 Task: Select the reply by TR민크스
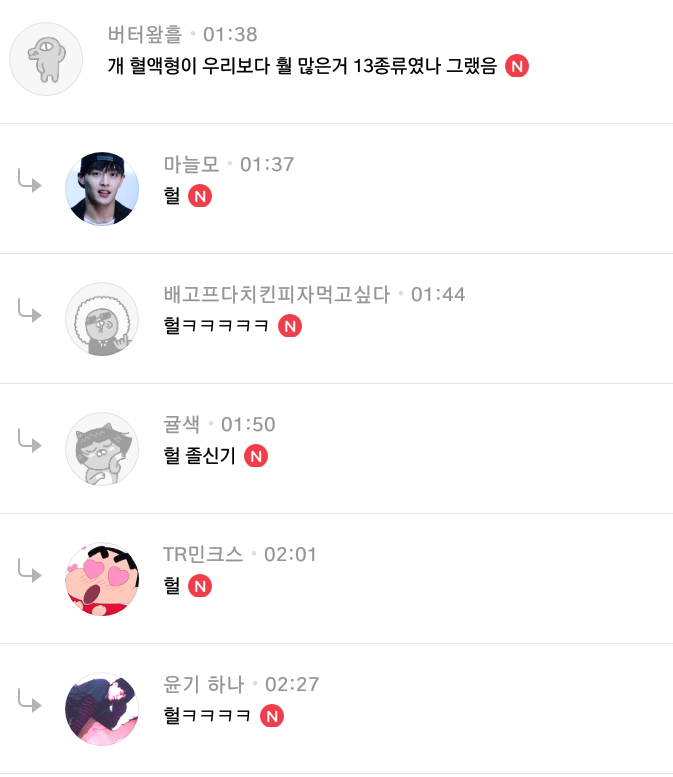pos(172,587)
